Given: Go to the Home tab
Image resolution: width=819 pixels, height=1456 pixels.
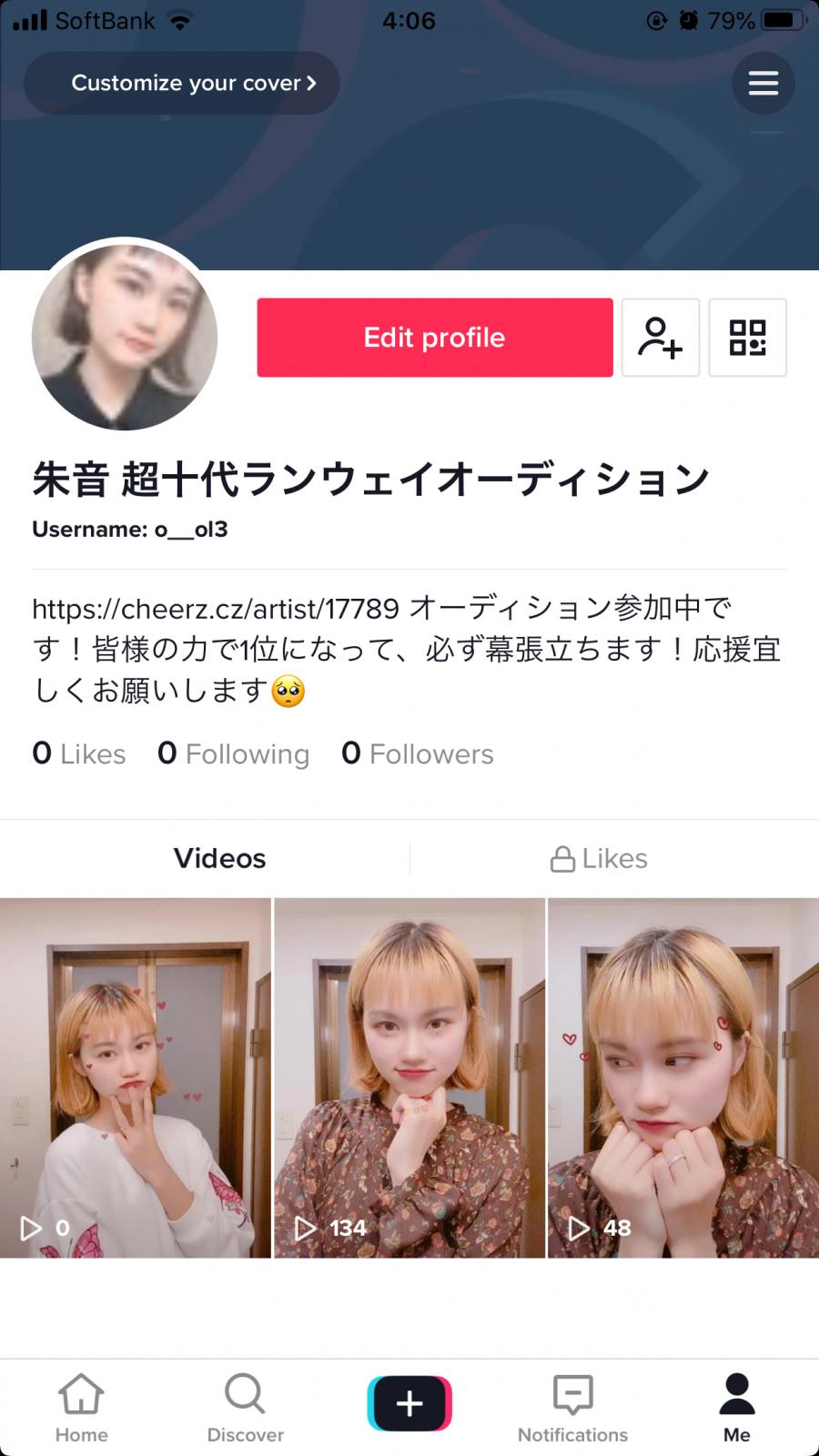Looking at the screenshot, I should 81,1407.
